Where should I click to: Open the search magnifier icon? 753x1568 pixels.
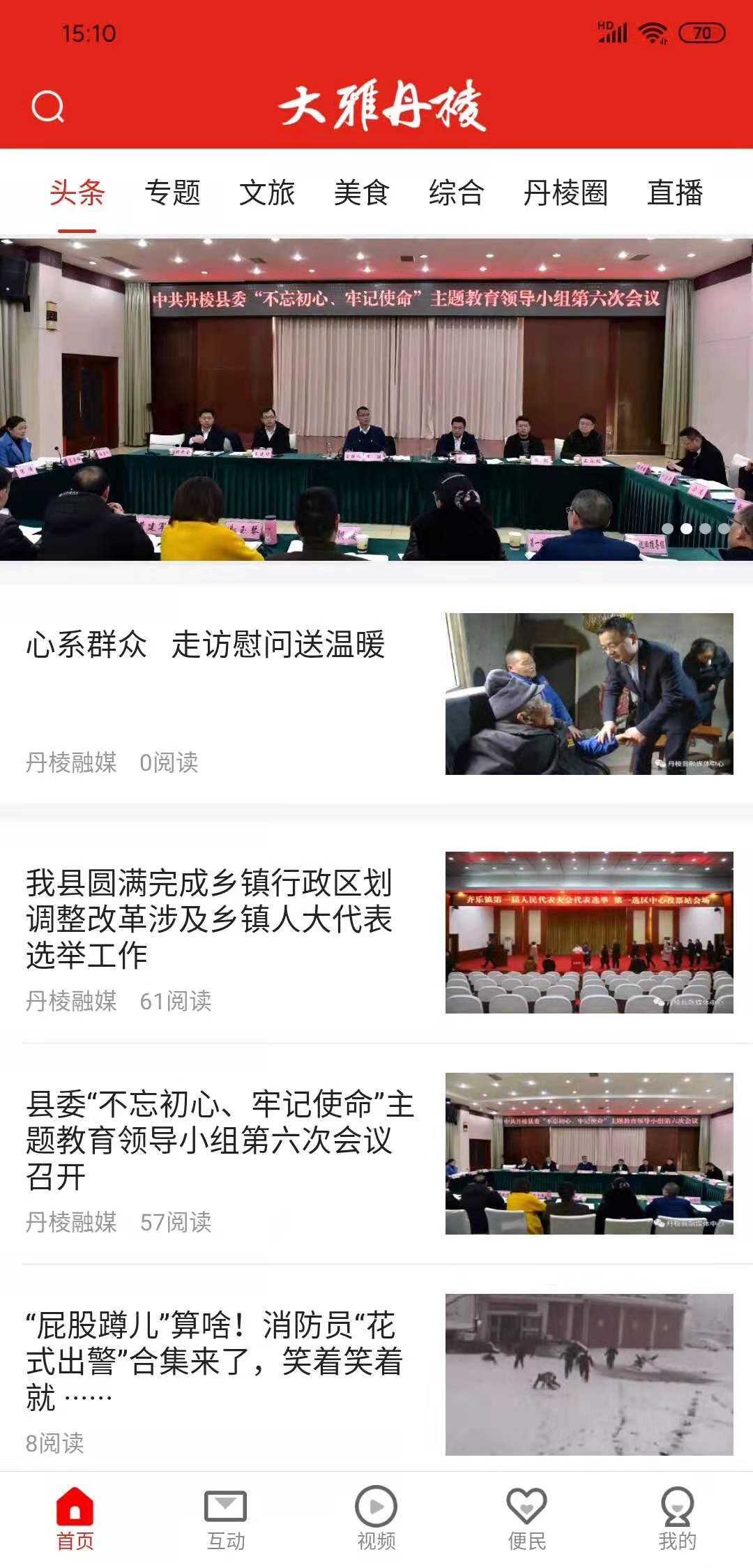tap(48, 107)
